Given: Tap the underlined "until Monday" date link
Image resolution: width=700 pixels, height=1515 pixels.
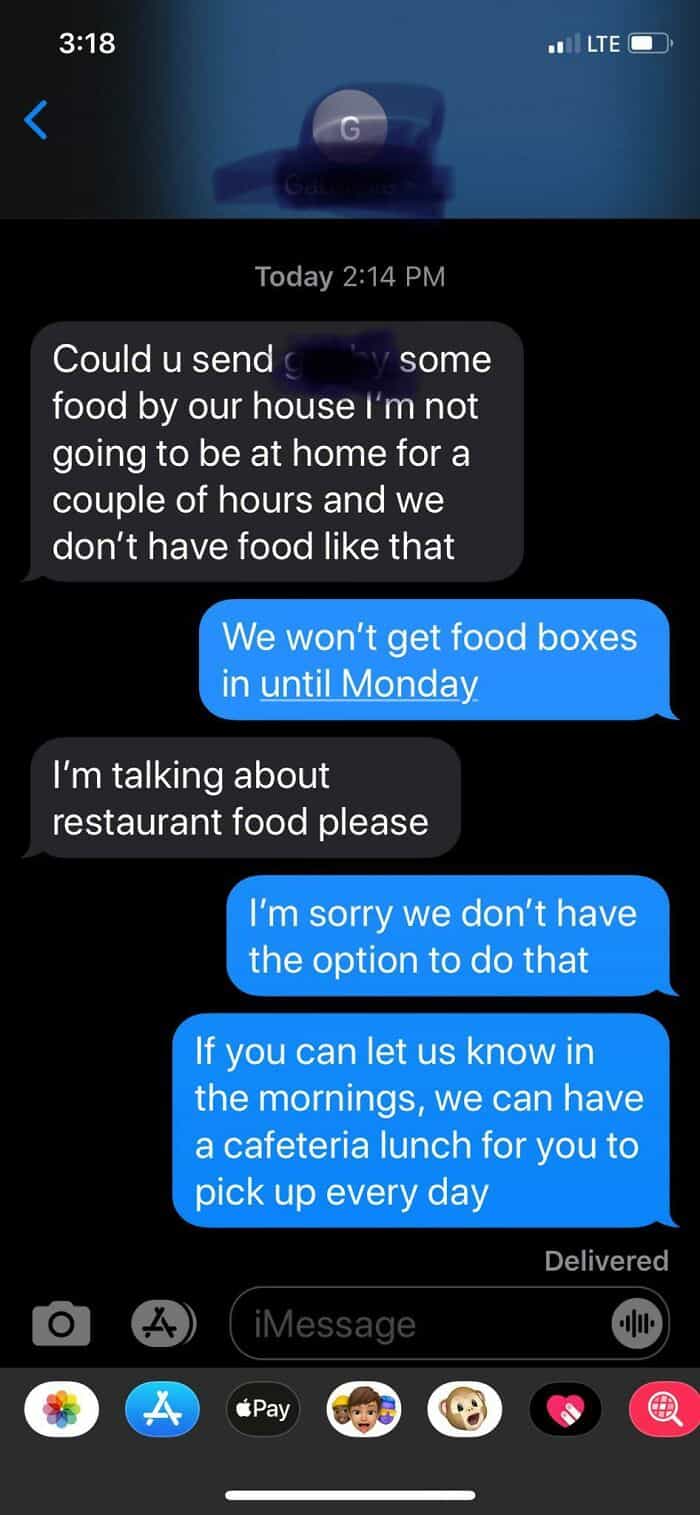Looking at the screenshot, I should click(x=368, y=684).
